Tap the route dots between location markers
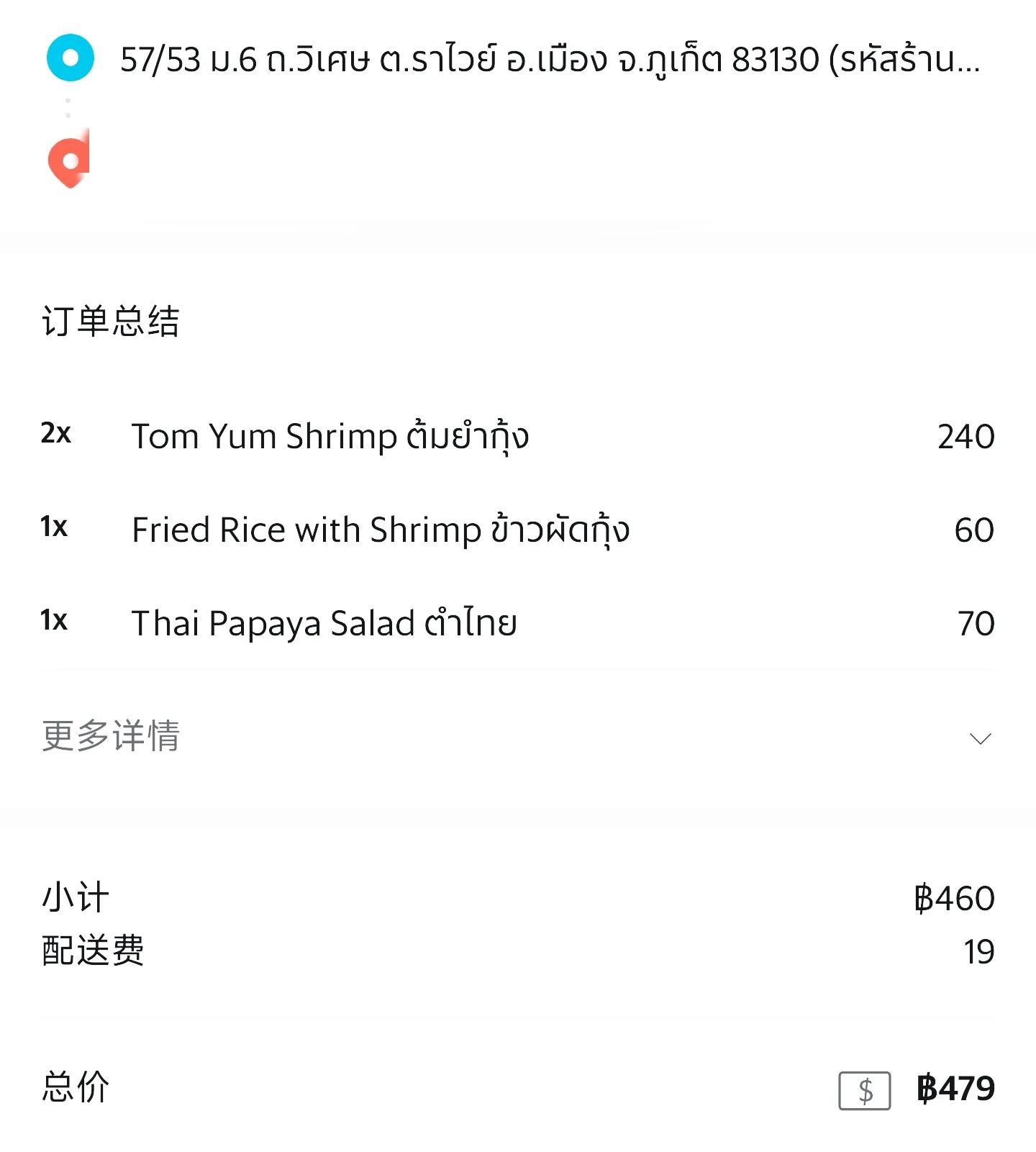Viewport: 1036px width, 1152px height. tap(68, 109)
